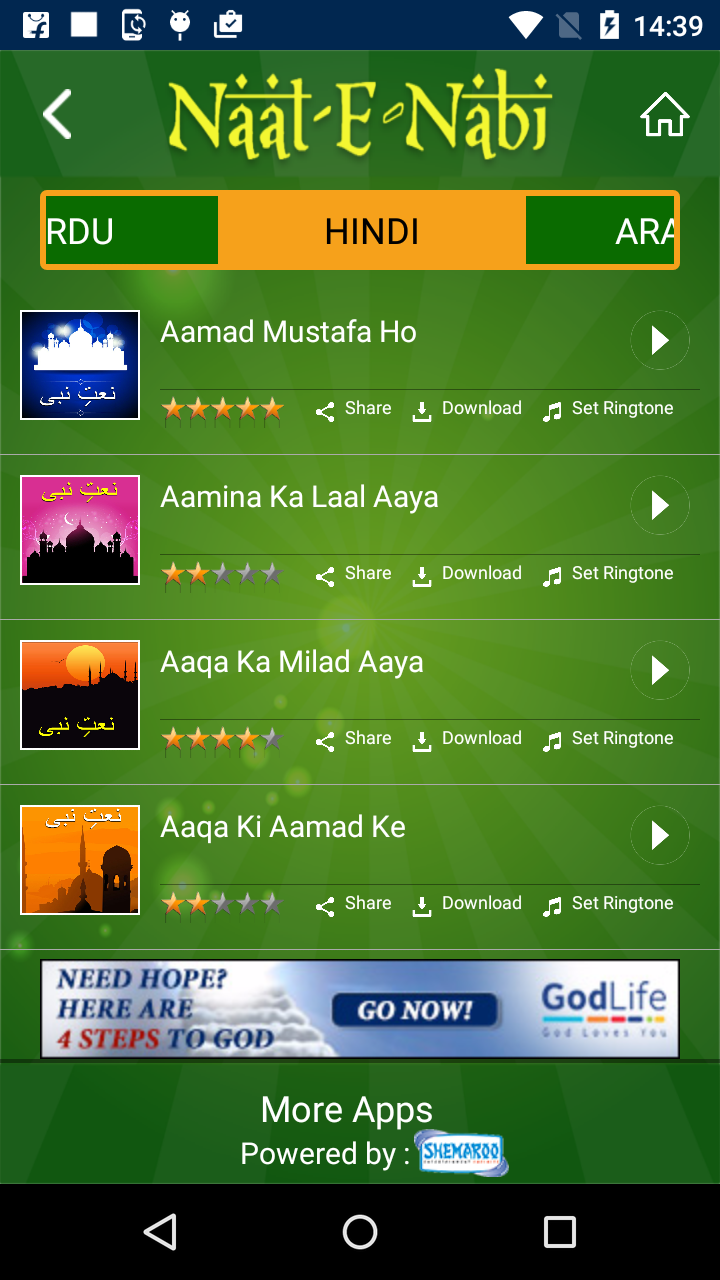Tap the Download icon for Aaqa Ki Aamad Ke
The image size is (720, 1280).
coord(423,904)
